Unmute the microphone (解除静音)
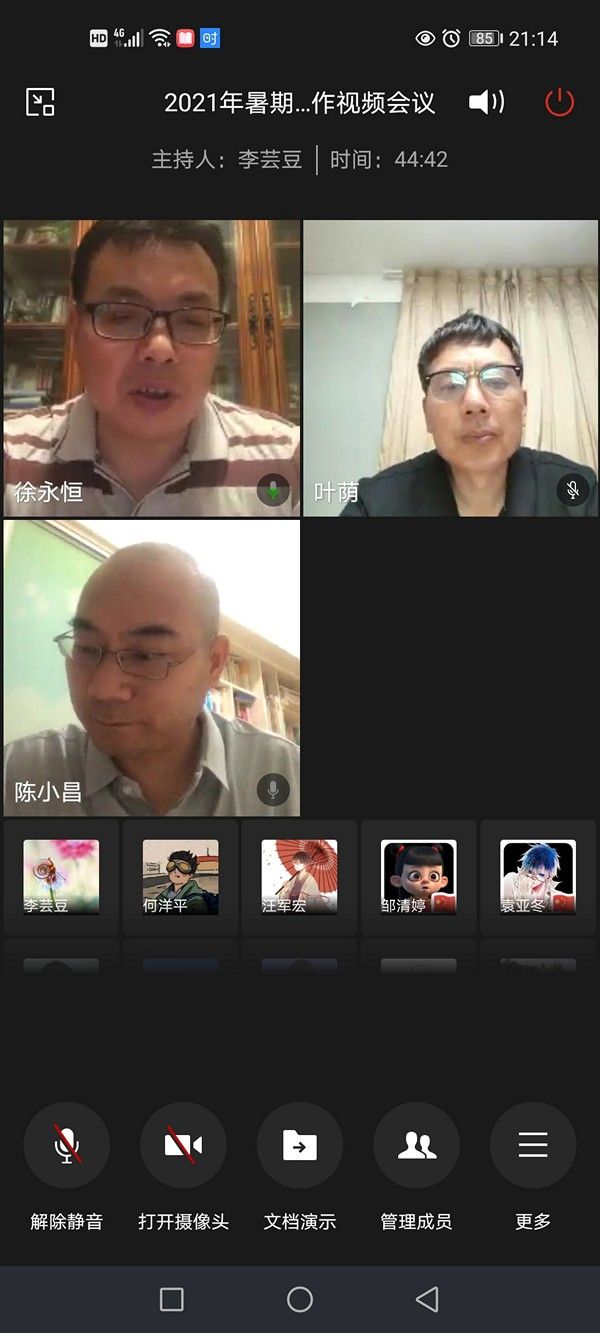Screen dimensions: 600x1333 point(67,1145)
